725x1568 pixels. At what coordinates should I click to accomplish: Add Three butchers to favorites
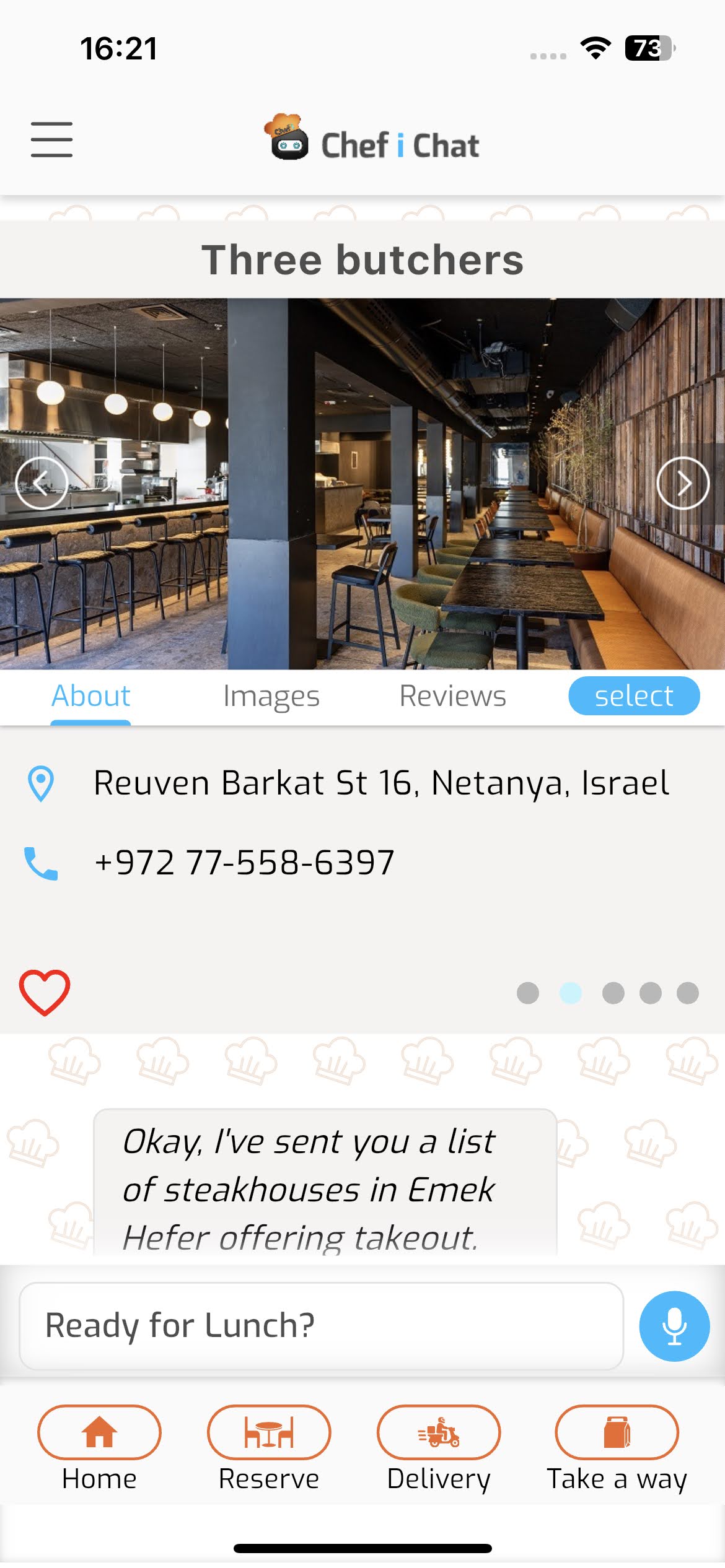[45, 993]
